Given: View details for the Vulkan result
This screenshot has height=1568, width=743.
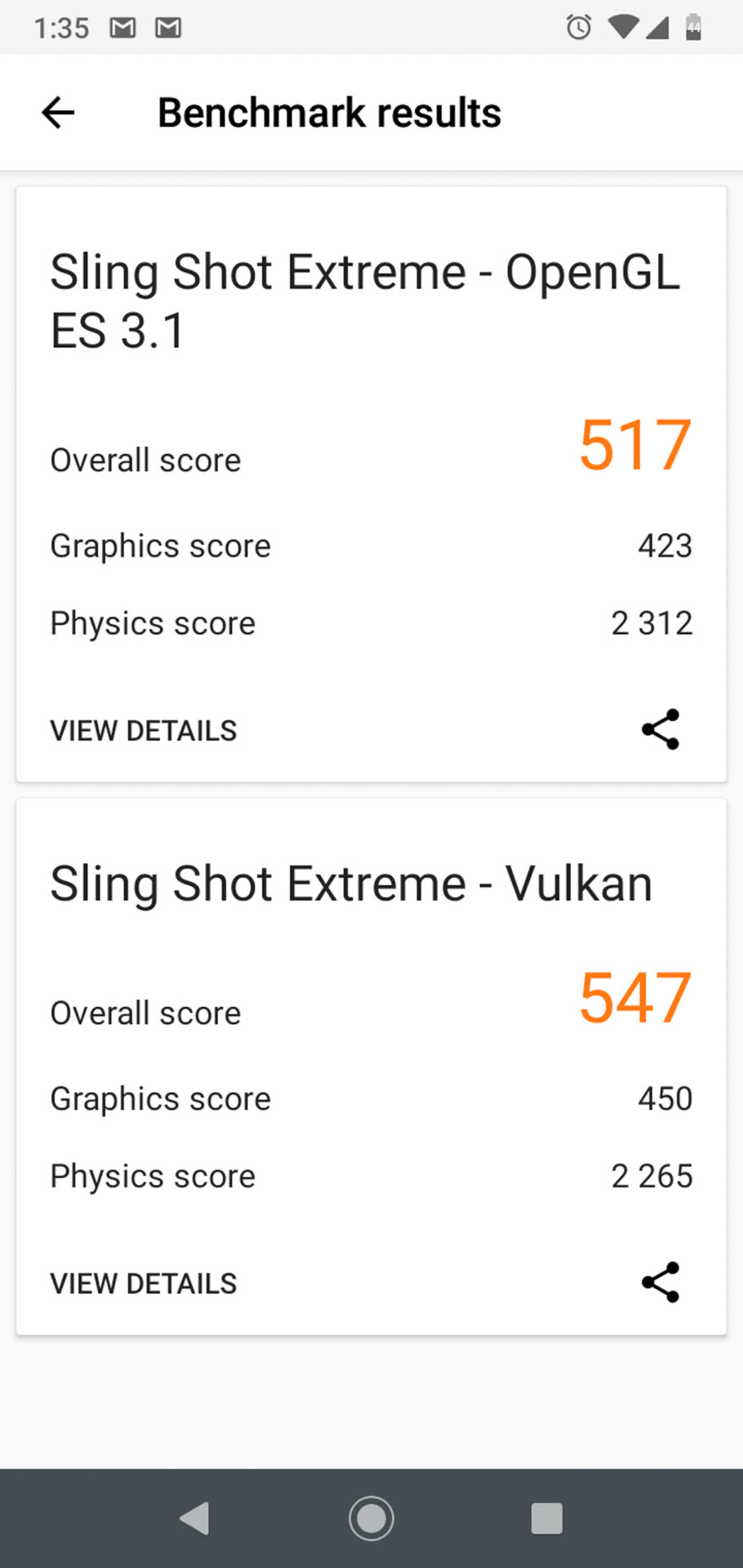Looking at the screenshot, I should pos(144,1283).
